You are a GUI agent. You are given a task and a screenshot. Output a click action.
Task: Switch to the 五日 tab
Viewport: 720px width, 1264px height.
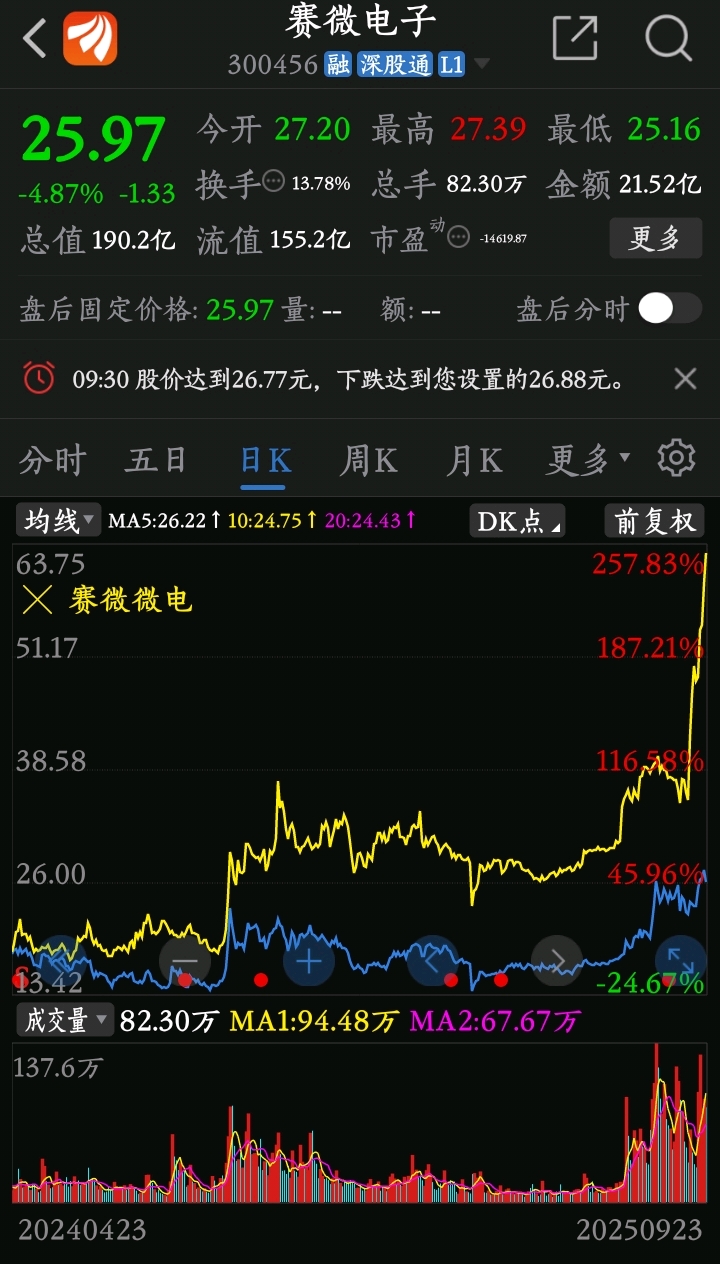(x=157, y=461)
